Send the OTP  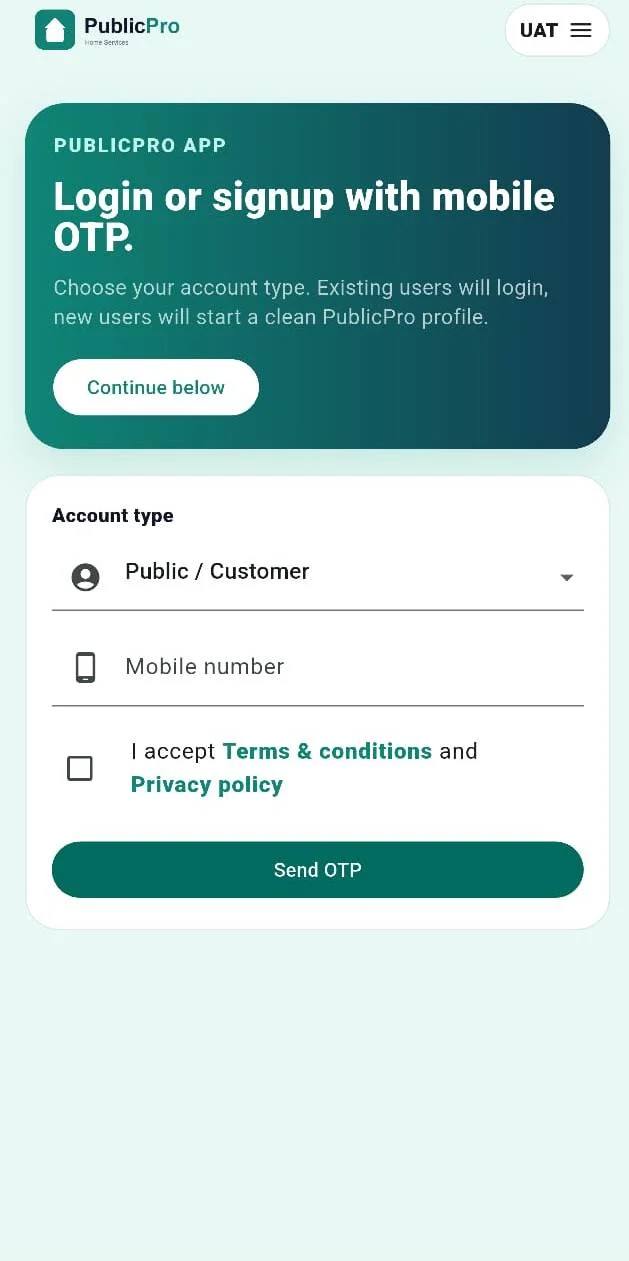coord(317,870)
